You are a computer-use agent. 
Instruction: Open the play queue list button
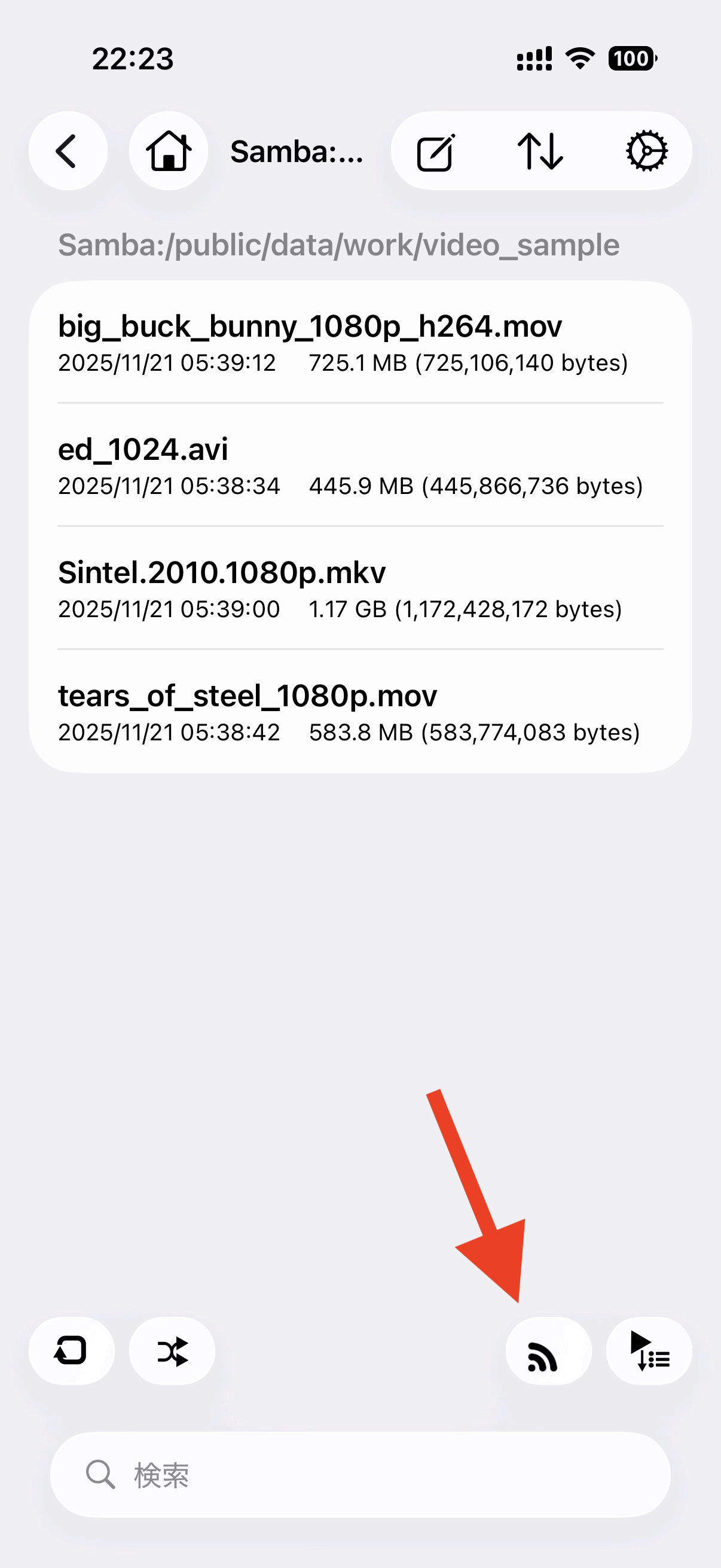tap(649, 1351)
